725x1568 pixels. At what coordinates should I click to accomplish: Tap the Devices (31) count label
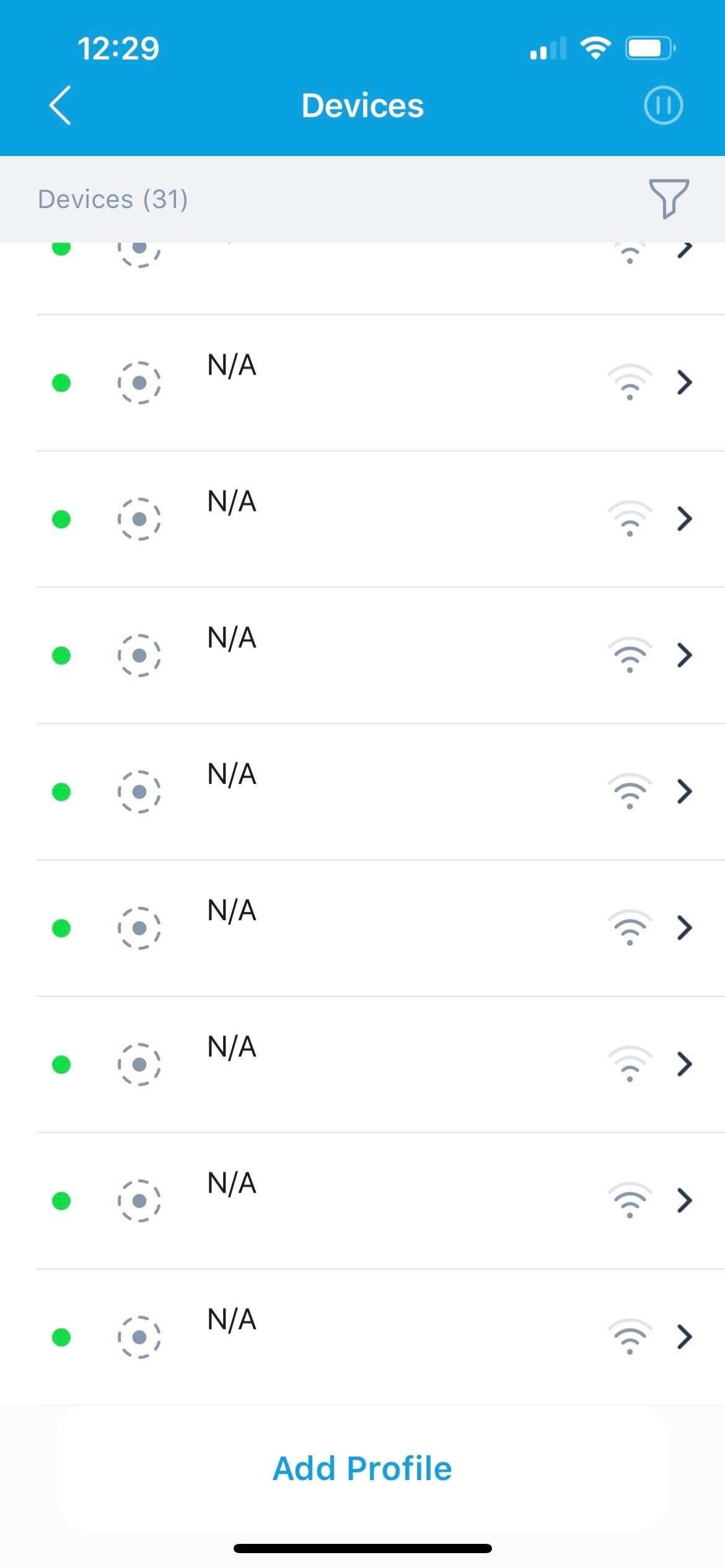coord(113,199)
